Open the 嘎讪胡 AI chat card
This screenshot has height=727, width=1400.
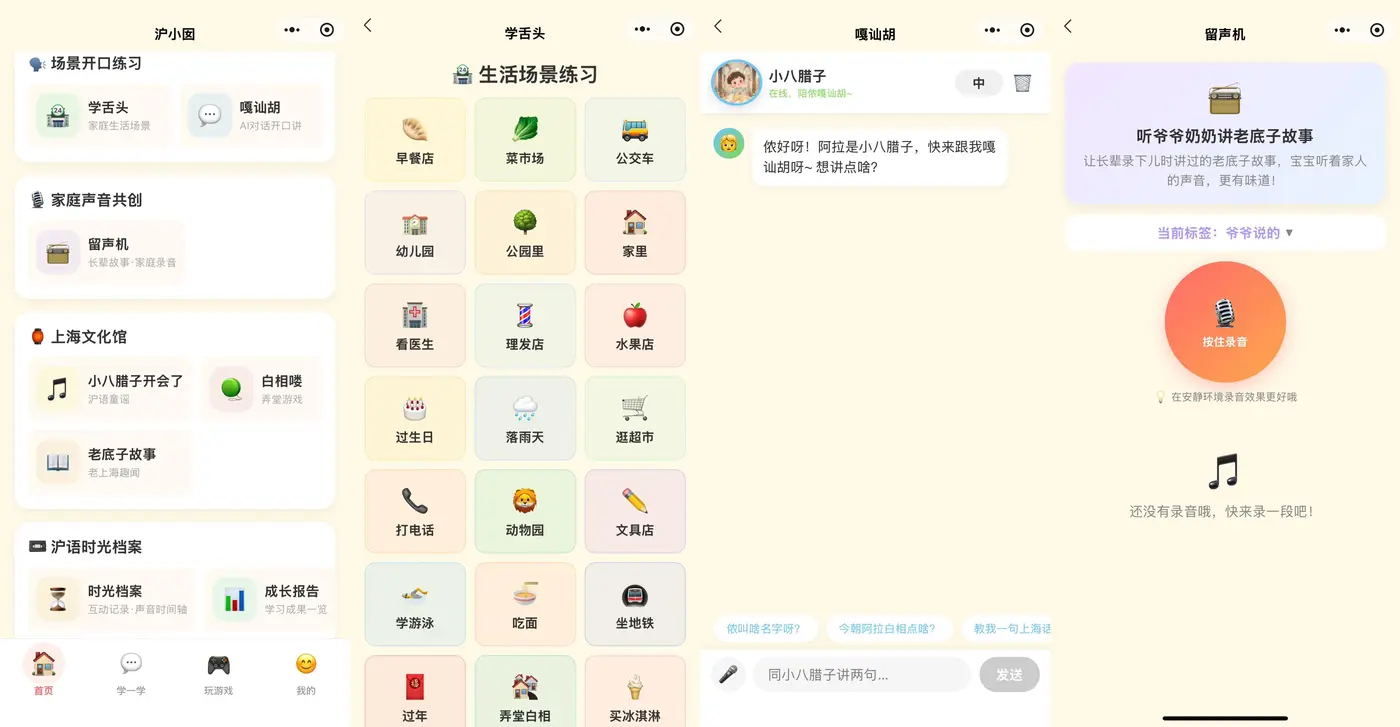tap(254, 115)
